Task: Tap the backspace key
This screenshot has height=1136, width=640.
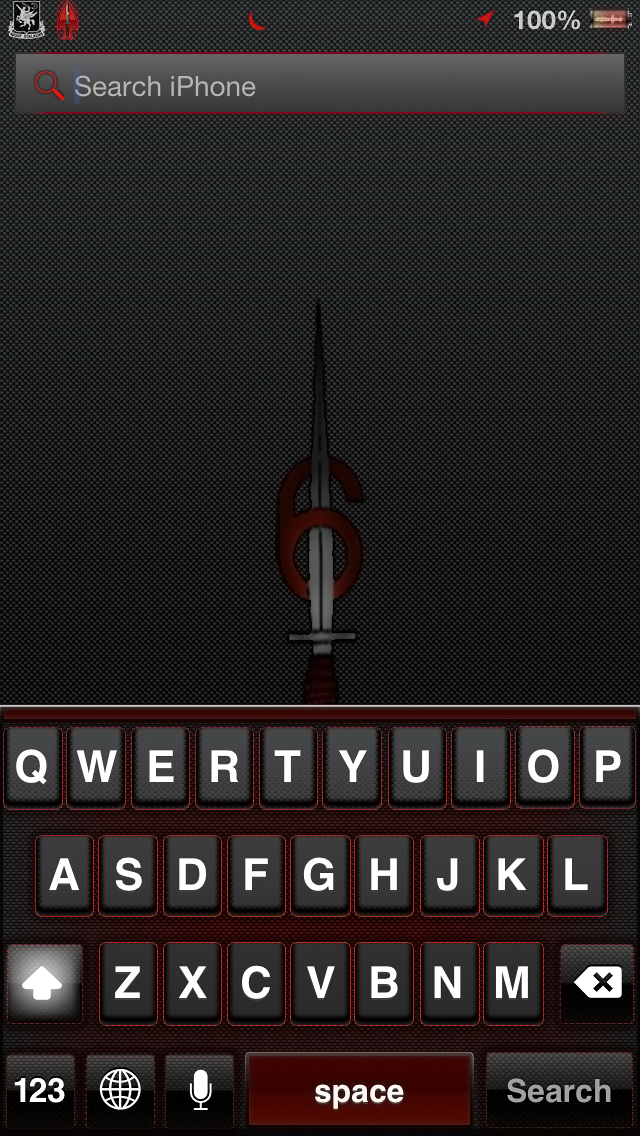Action: coord(597,983)
